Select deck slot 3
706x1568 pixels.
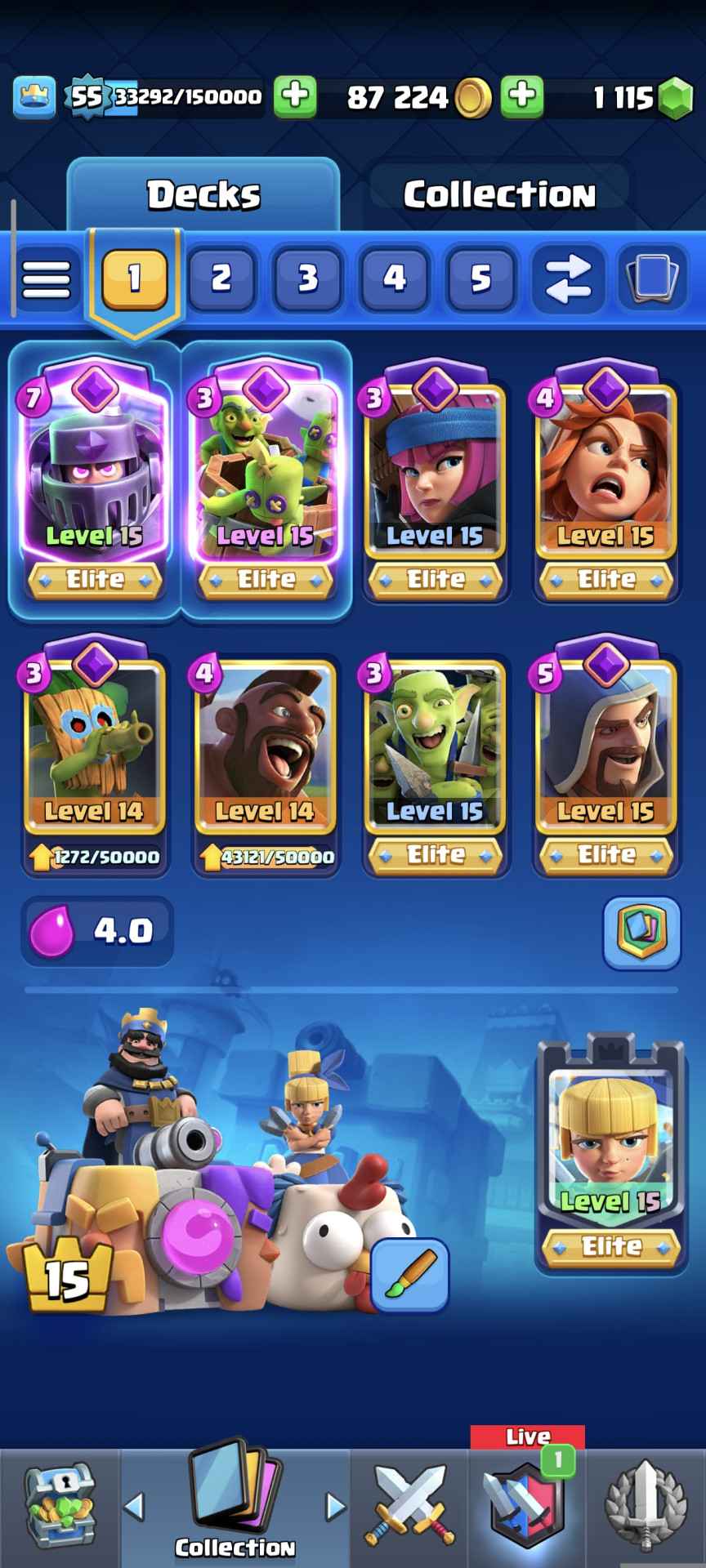point(307,279)
